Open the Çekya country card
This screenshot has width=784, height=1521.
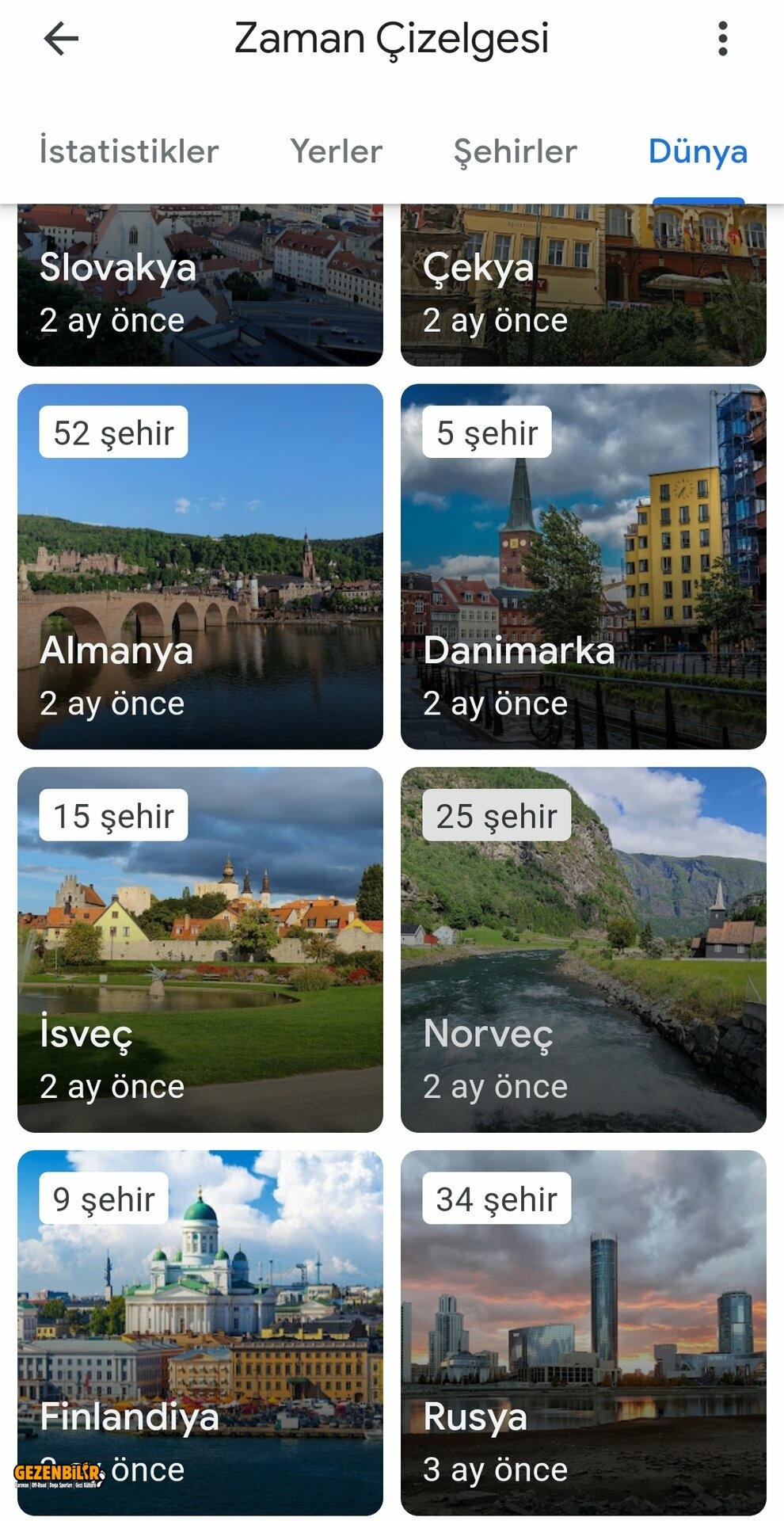(x=584, y=286)
